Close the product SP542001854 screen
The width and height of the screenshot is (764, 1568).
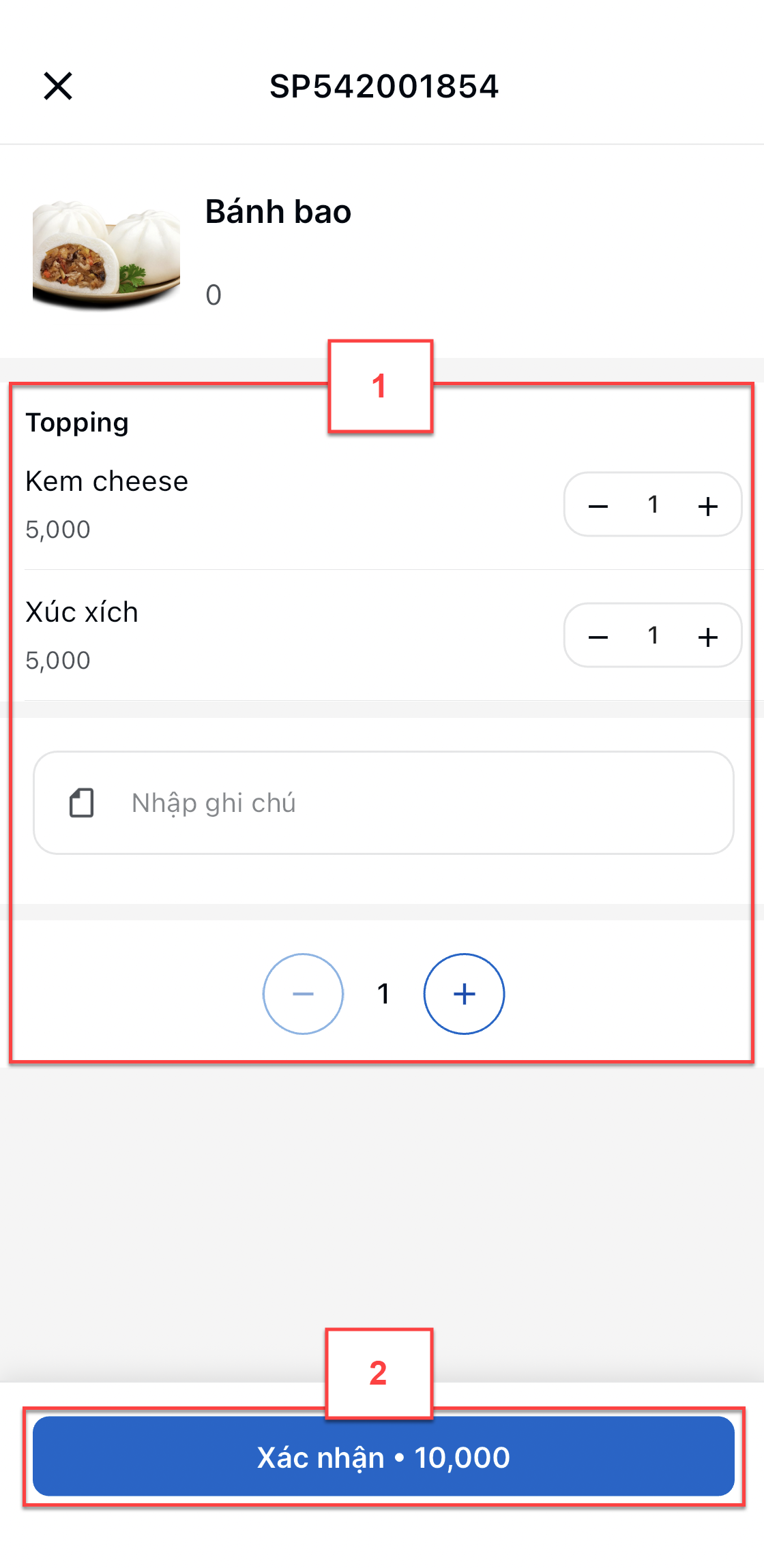tap(58, 86)
